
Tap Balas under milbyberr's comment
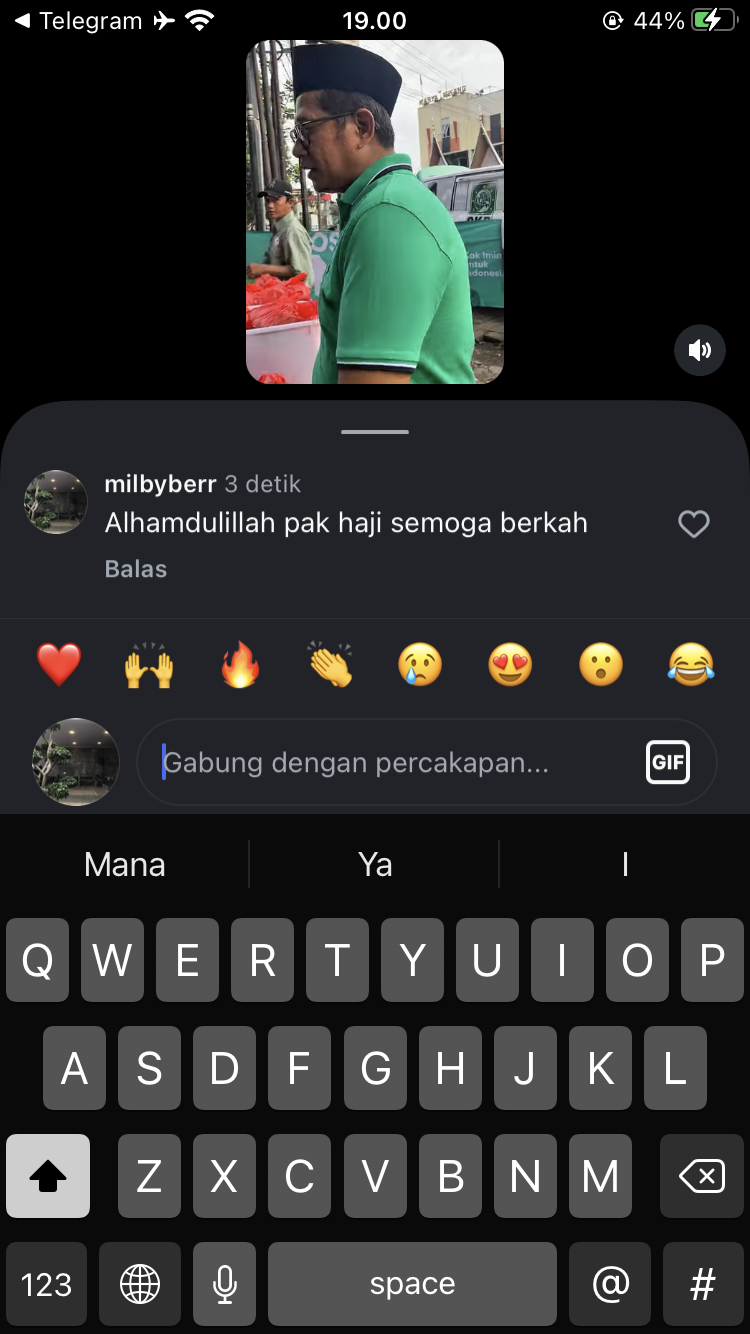(x=136, y=569)
